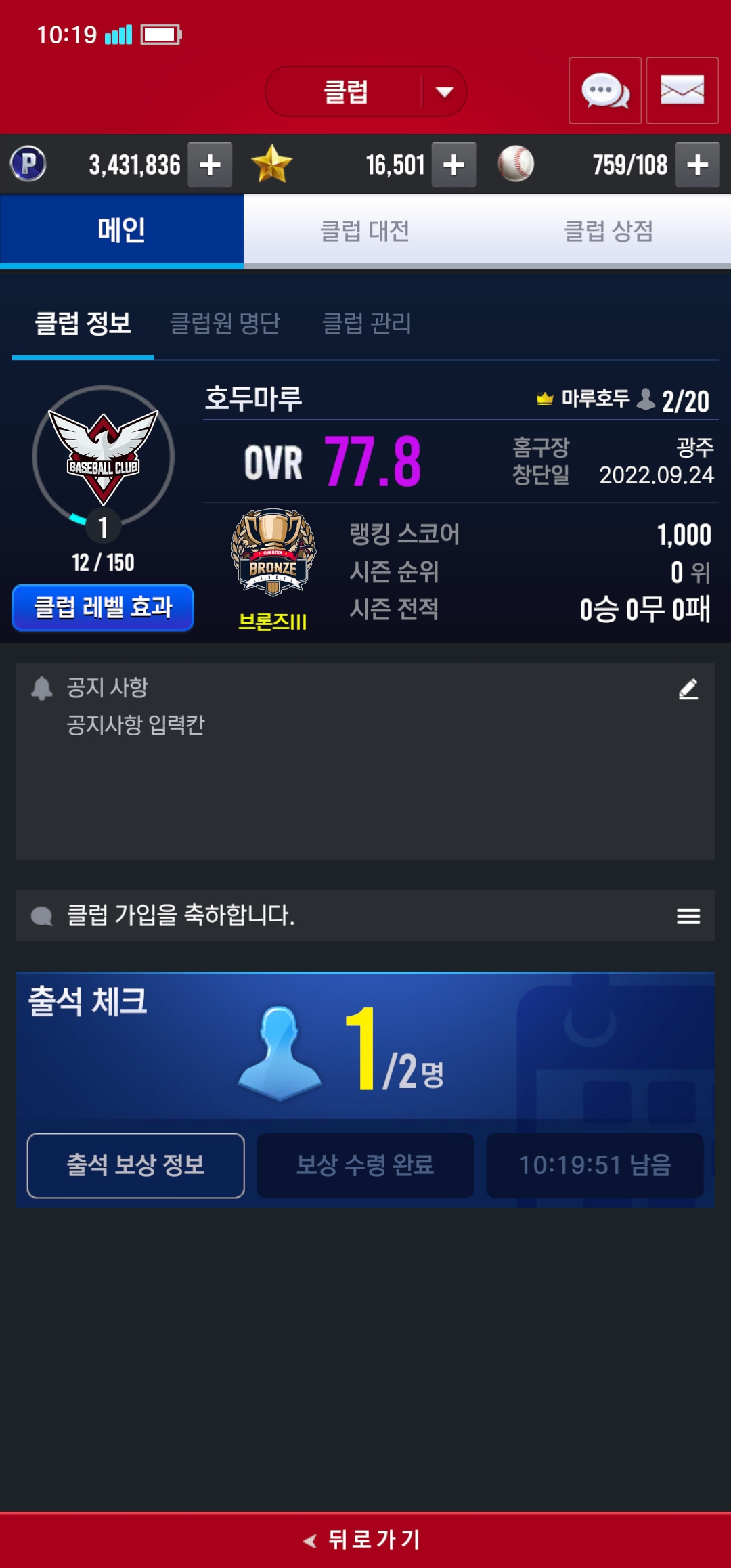
Task: Open the 클럽 관리 sub-tab
Action: [x=367, y=324]
